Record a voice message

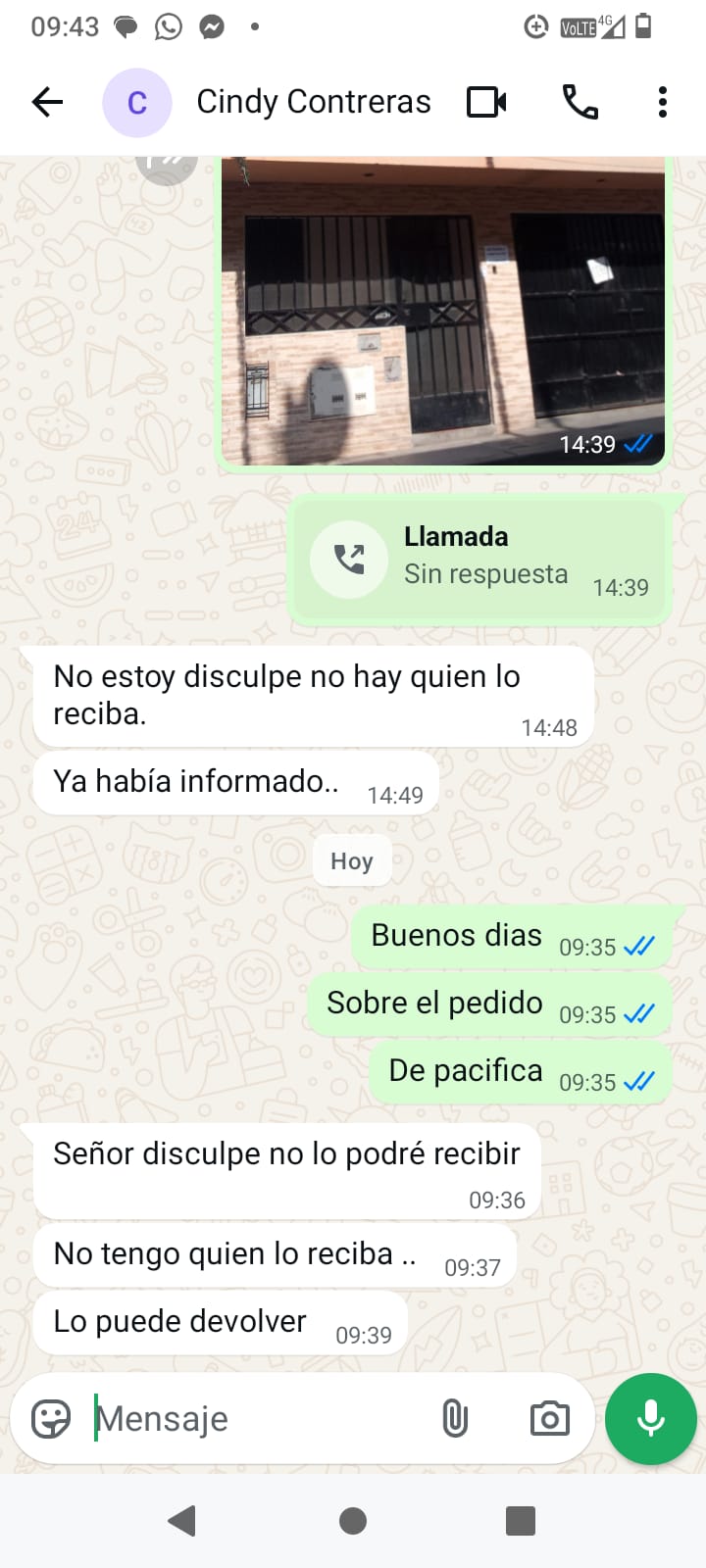pyautogui.click(x=651, y=1418)
